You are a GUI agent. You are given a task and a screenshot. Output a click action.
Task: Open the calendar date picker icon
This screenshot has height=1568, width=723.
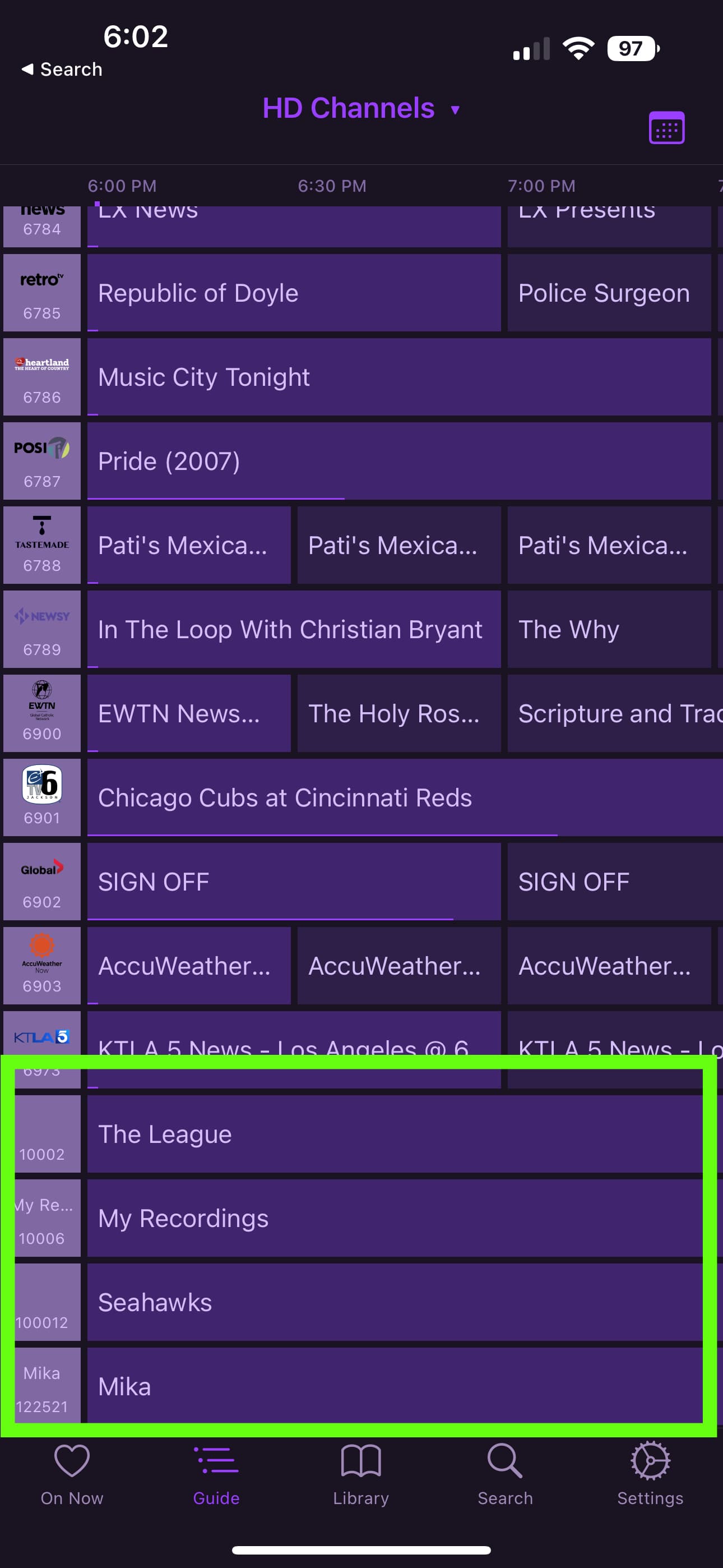coord(666,128)
